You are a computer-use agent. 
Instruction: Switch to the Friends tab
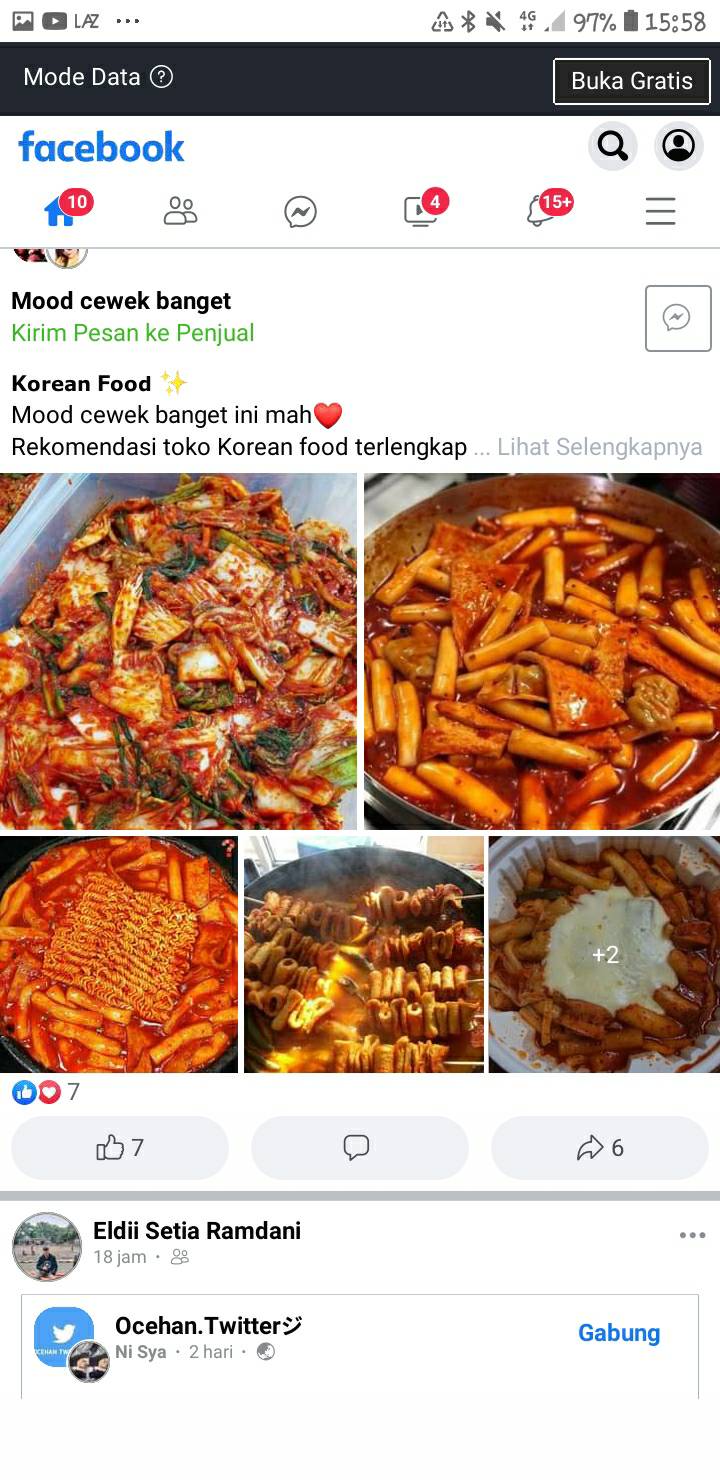pyautogui.click(x=181, y=211)
